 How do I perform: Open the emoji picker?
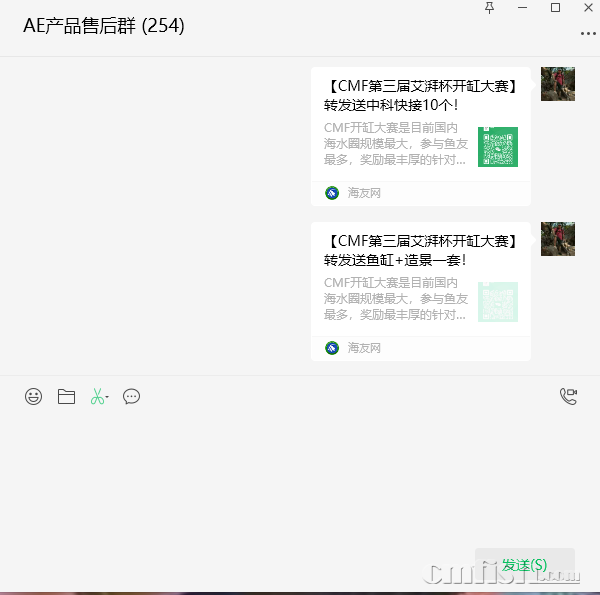point(34,397)
